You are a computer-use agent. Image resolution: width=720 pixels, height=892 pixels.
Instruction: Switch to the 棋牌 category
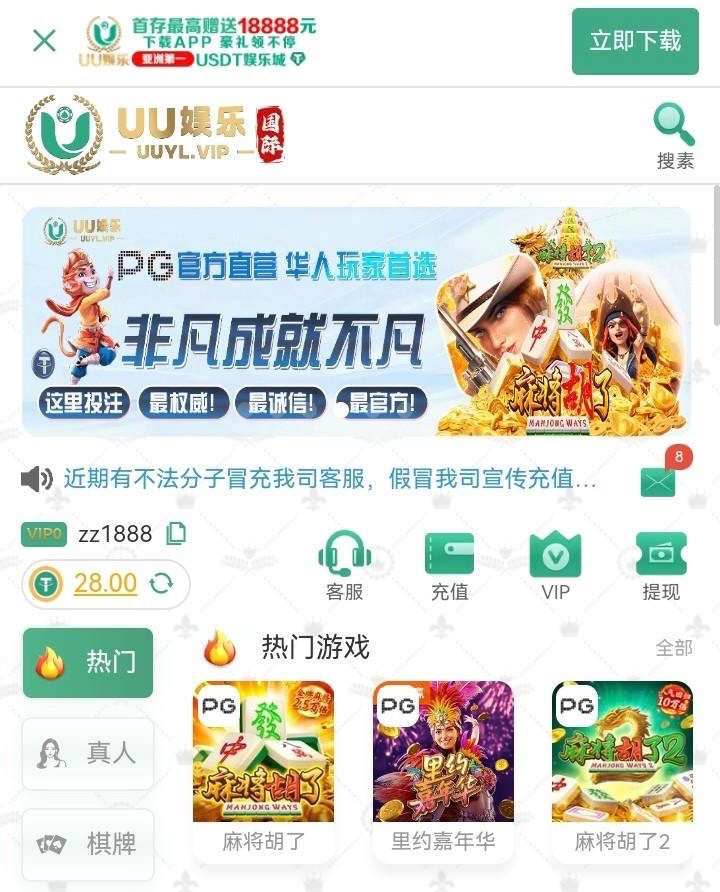(88, 843)
